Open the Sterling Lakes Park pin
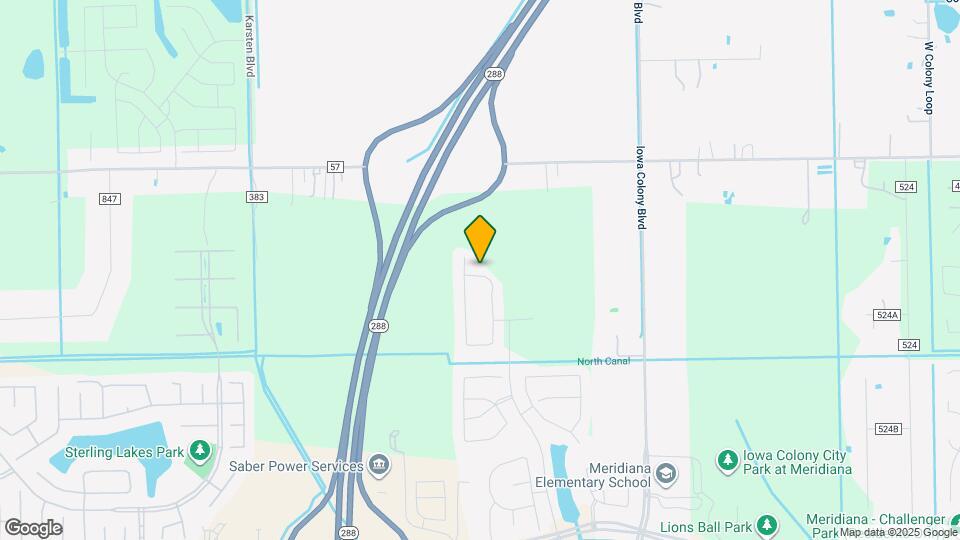This screenshot has height=540, width=960. pyautogui.click(x=200, y=452)
